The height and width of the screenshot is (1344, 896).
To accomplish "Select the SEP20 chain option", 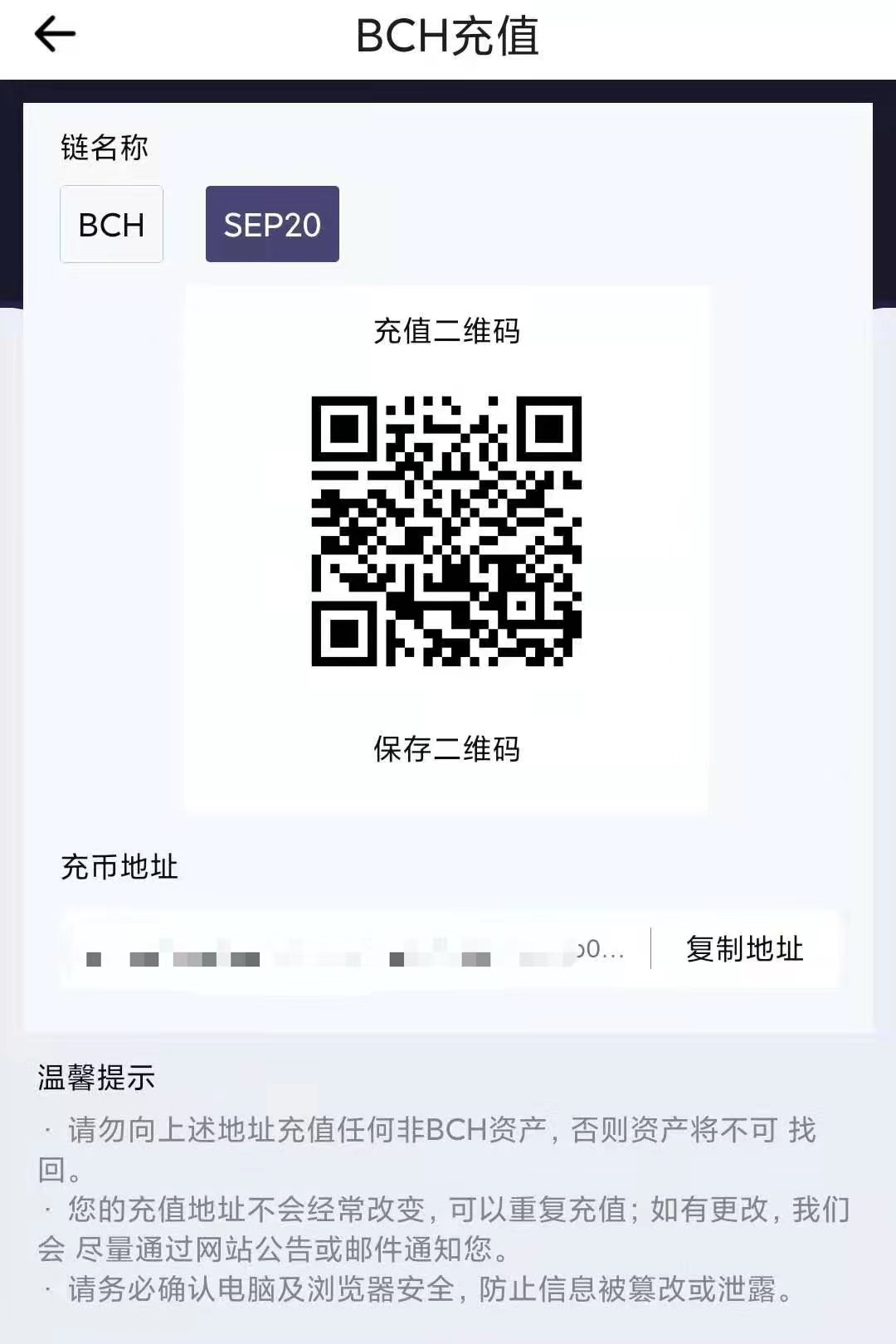I will coord(272,224).
